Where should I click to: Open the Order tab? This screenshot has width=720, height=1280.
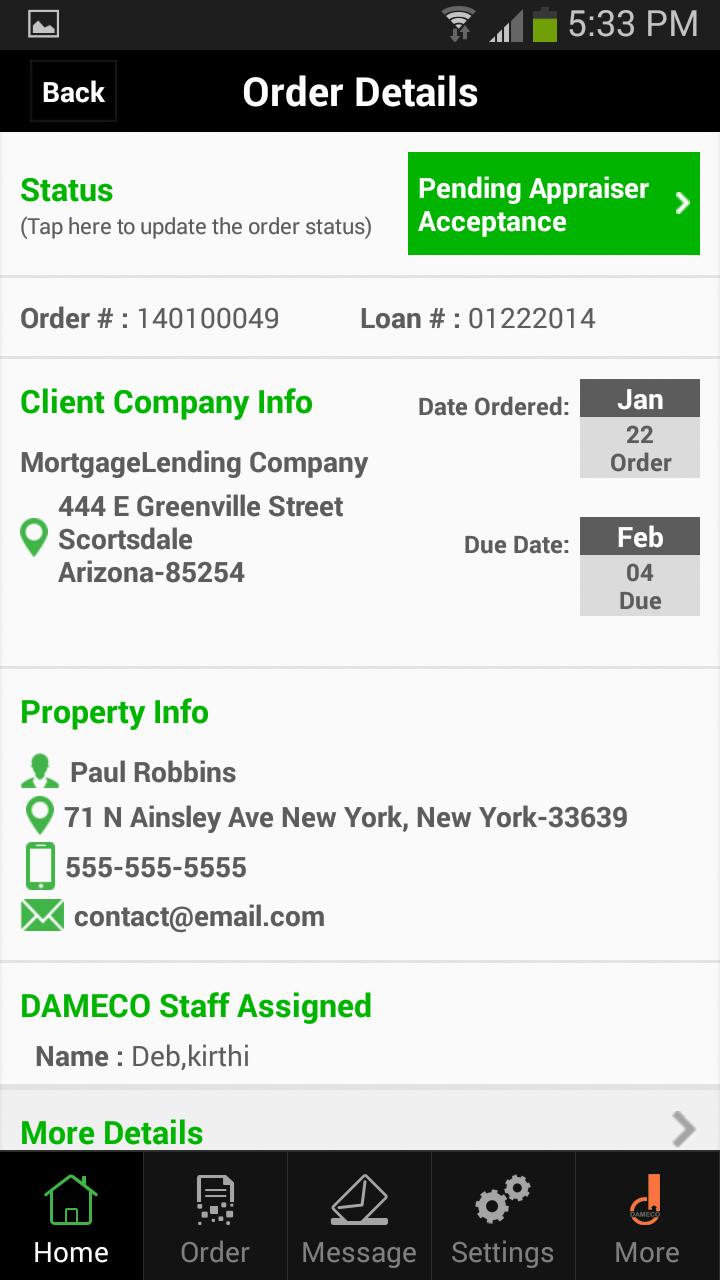[x=215, y=1218]
